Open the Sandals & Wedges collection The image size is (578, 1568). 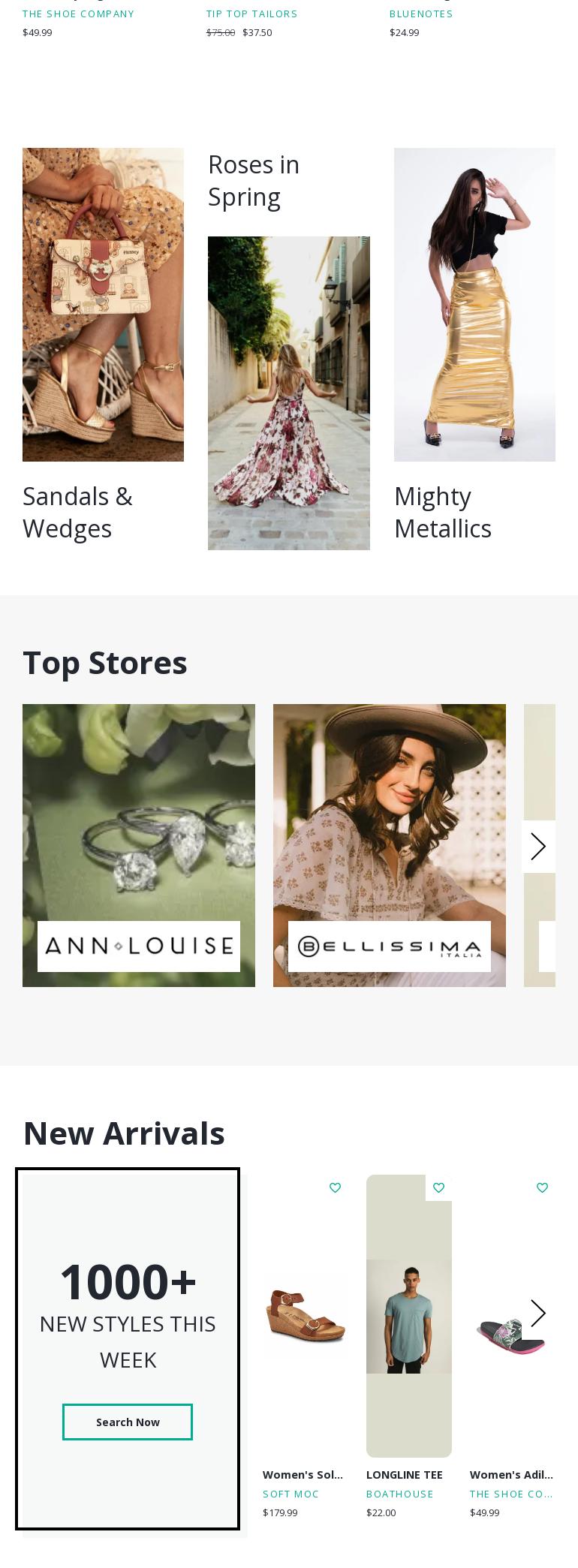103,304
